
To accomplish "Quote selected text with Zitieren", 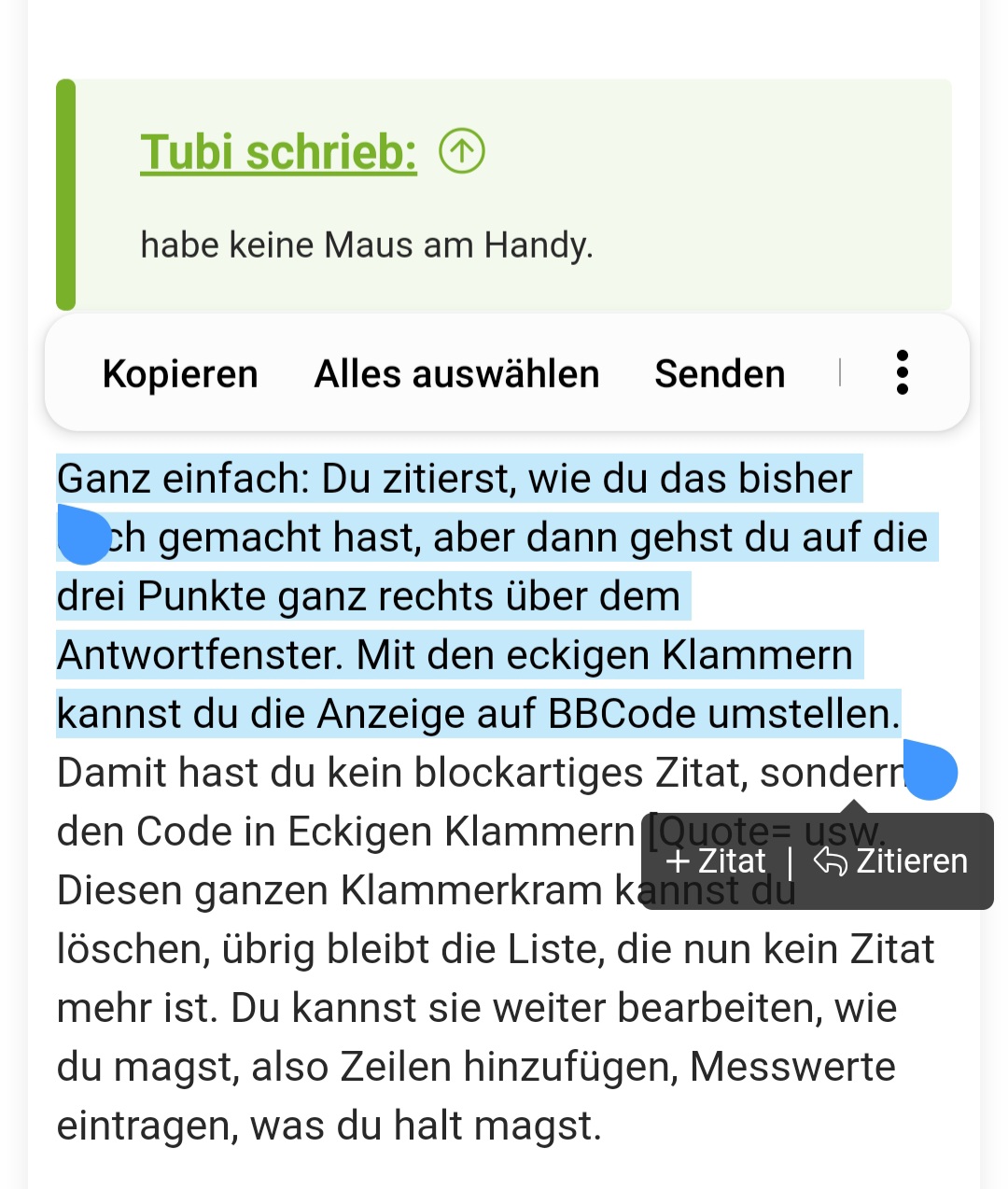I will click(890, 861).
